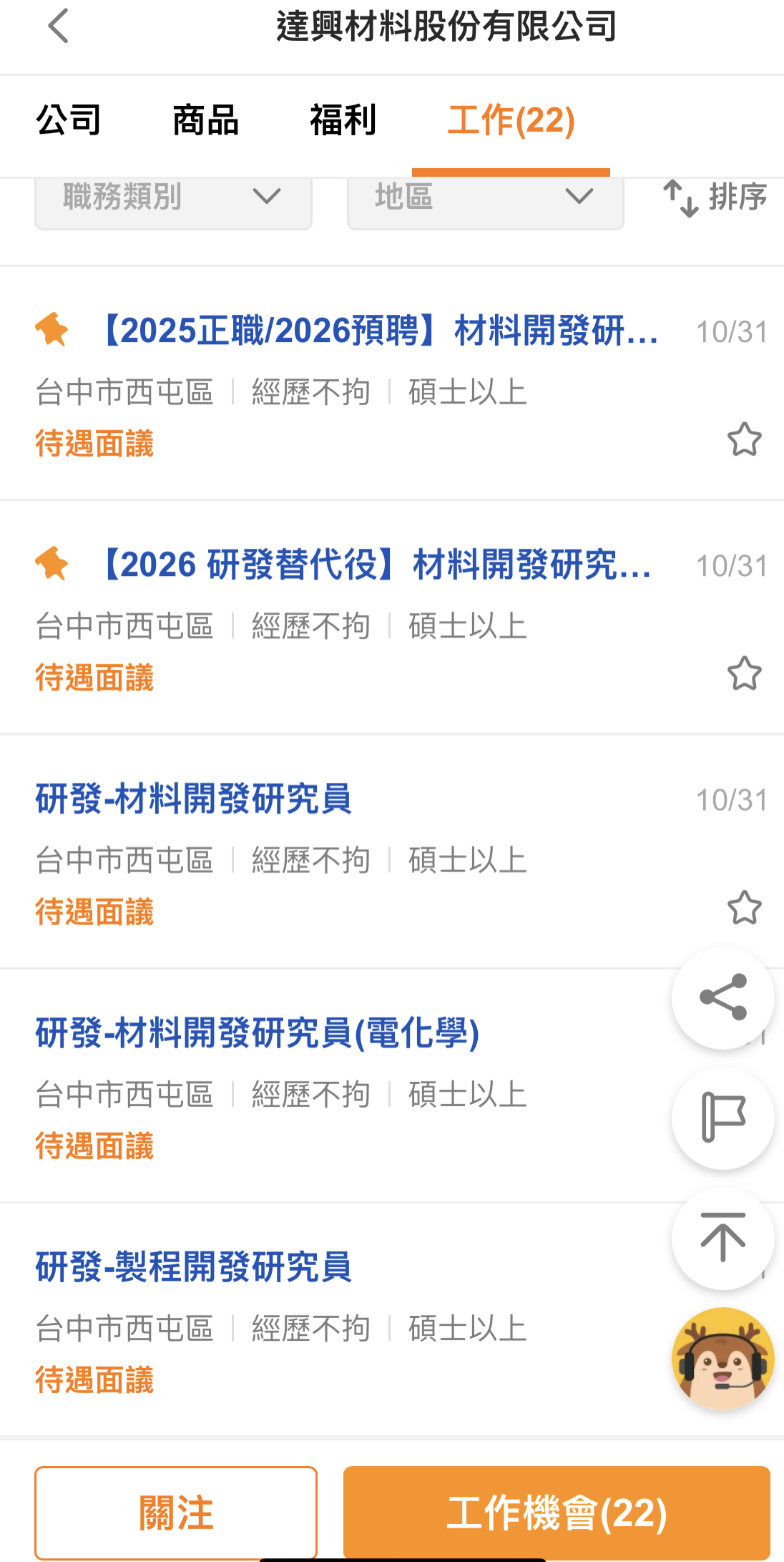
Task: Follow the company with 關注 button
Action: point(176,1513)
